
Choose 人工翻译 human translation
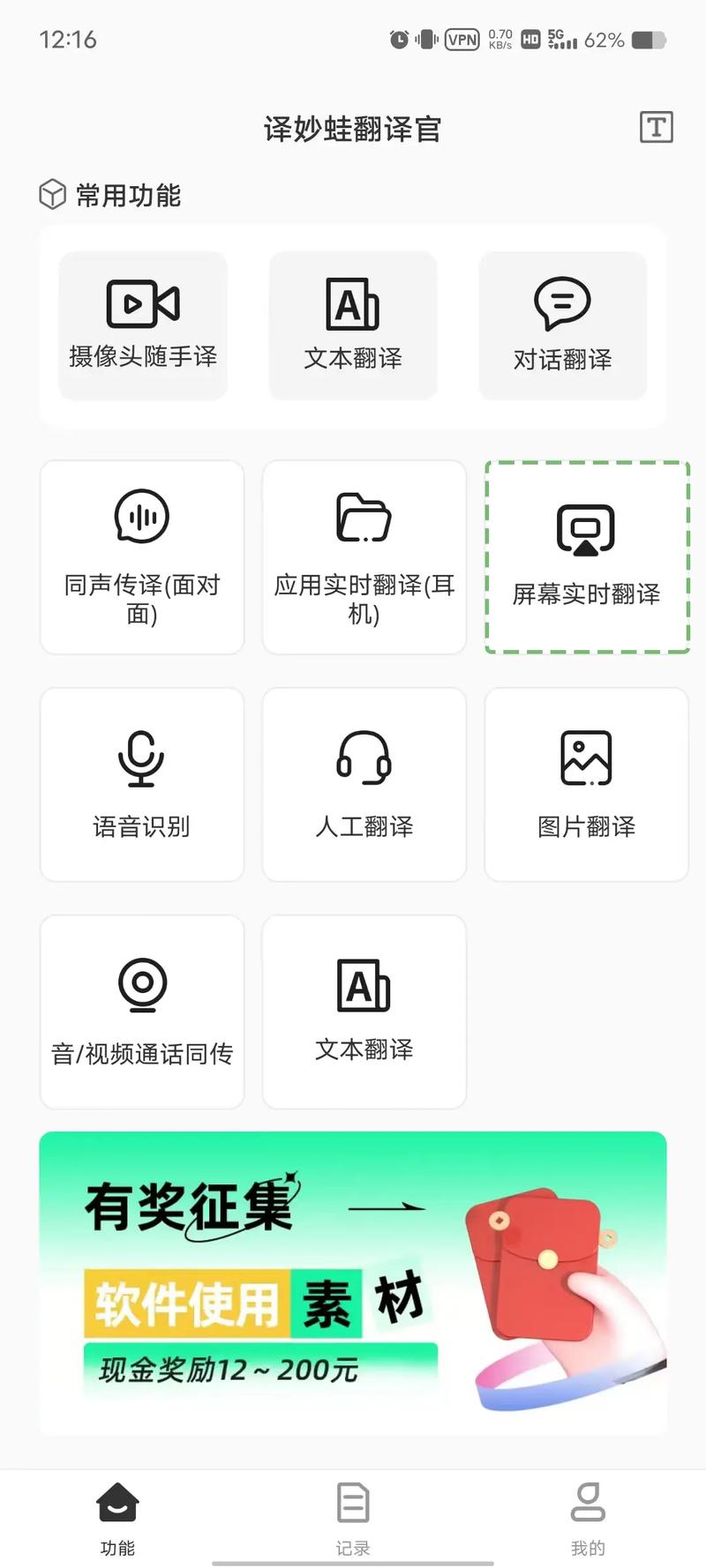pos(364,784)
